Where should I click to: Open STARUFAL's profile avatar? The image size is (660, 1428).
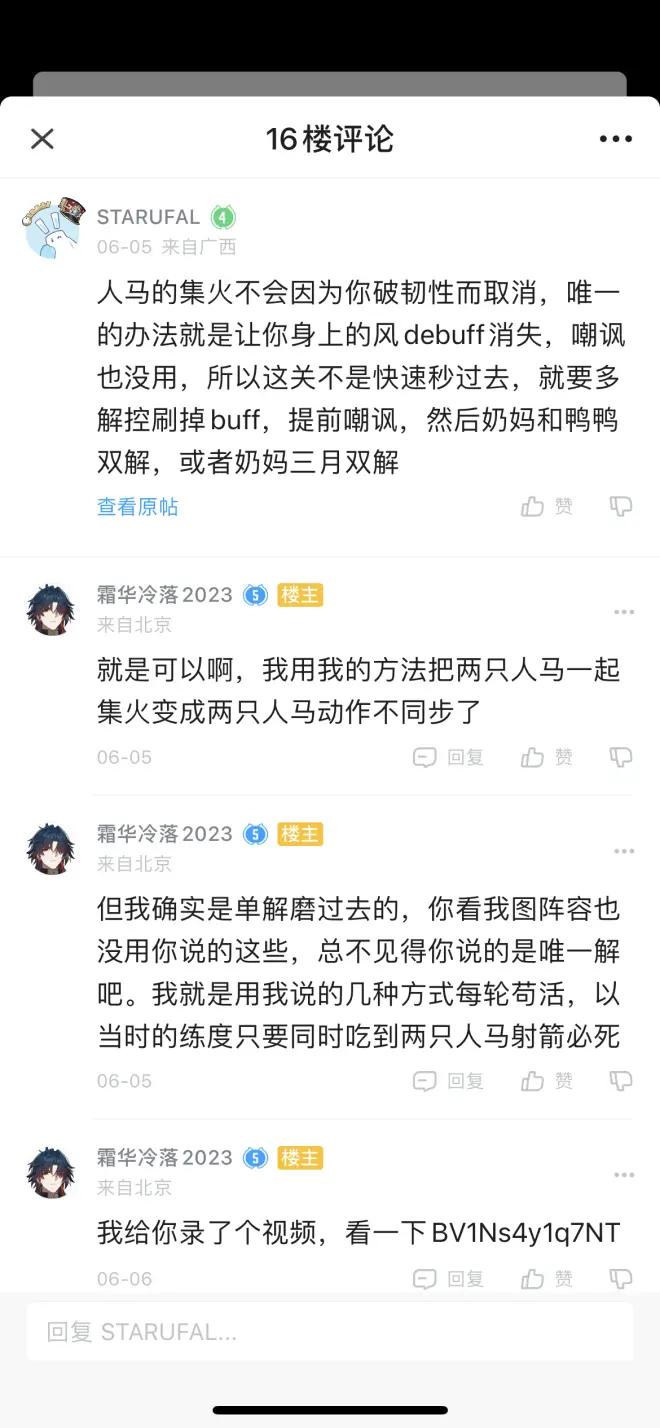pyautogui.click(x=51, y=229)
